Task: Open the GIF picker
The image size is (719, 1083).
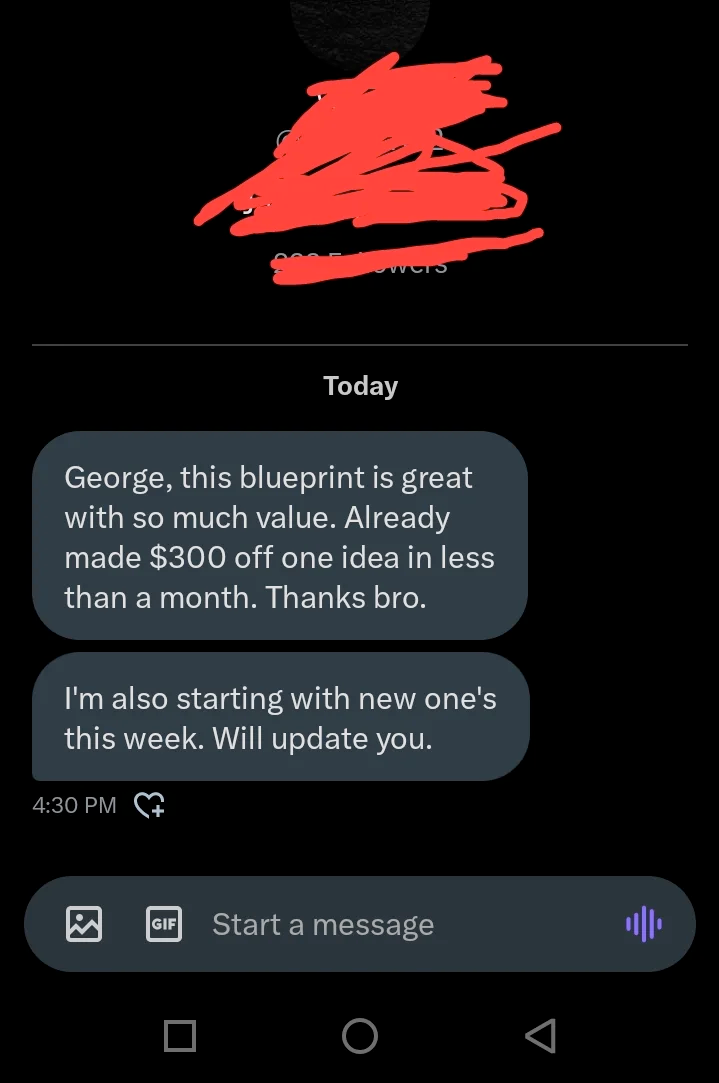Action: (x=164, y=923)
